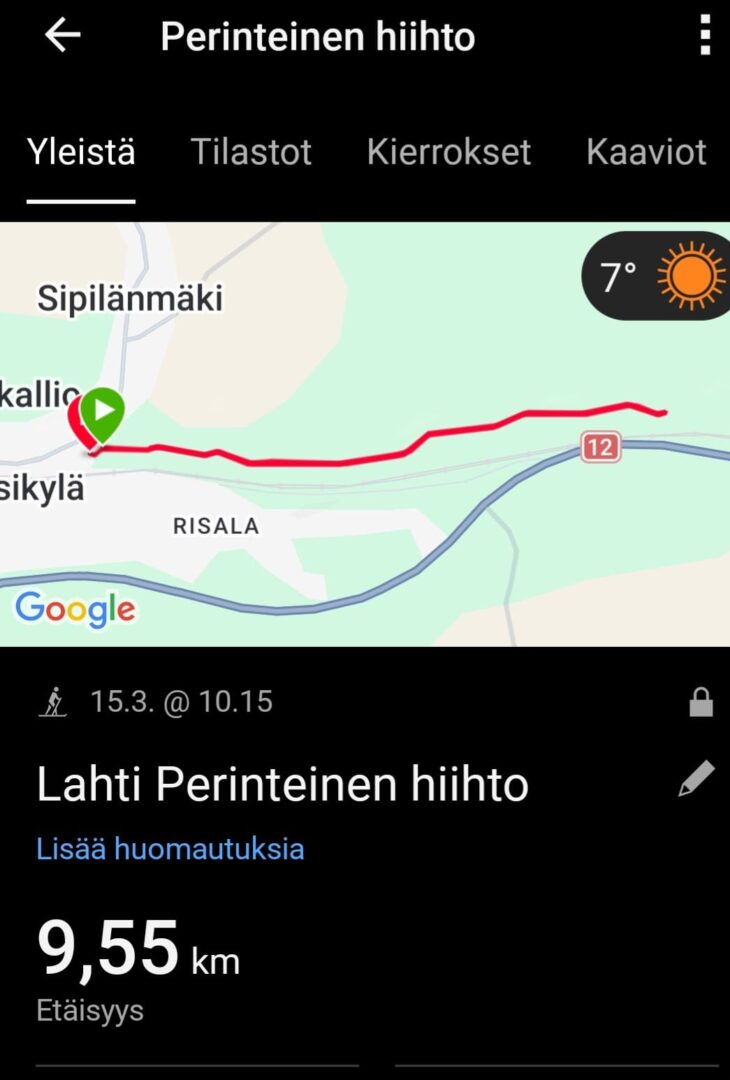Tap the Lisää huomautuksia link
The image size is (730, 1080).
click(x=170, y=849)
